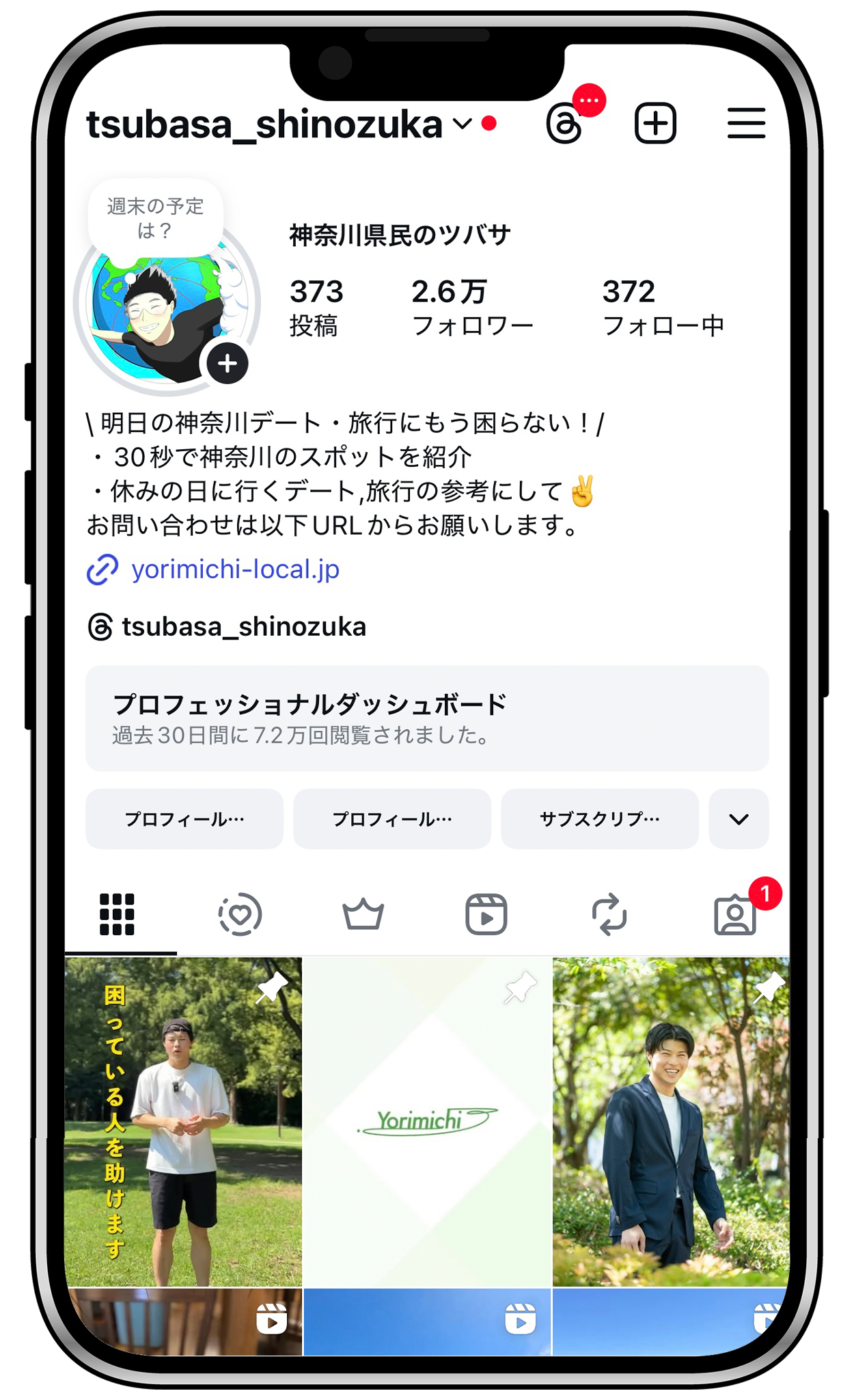Add a story from the profile picture plus
This screenshot has height=1400, width=854.
[x=228, y=363]
